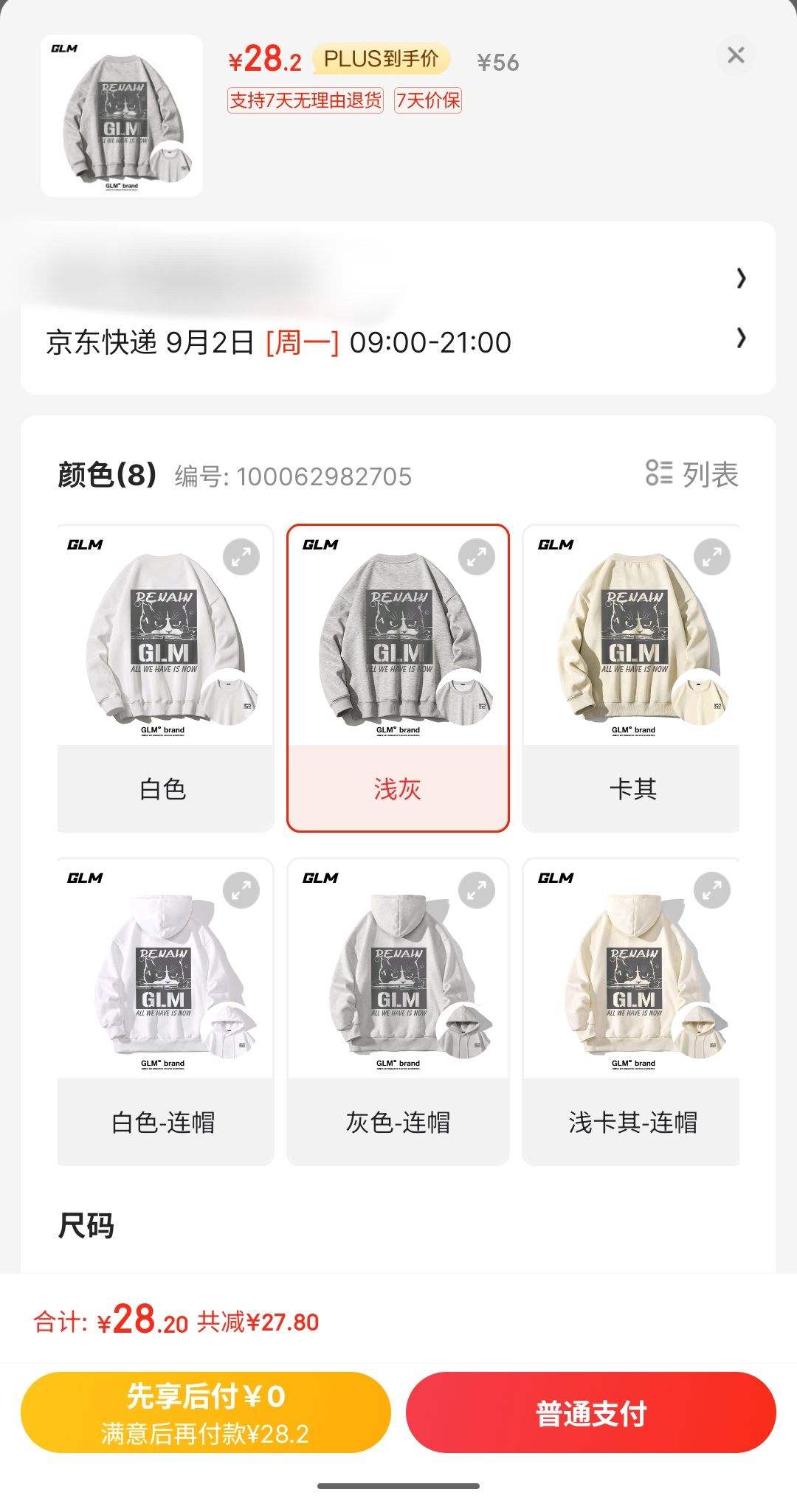Choose the 浅卡其-连帽 hooded option
797x1512 pixels.
pos(632,1121)
